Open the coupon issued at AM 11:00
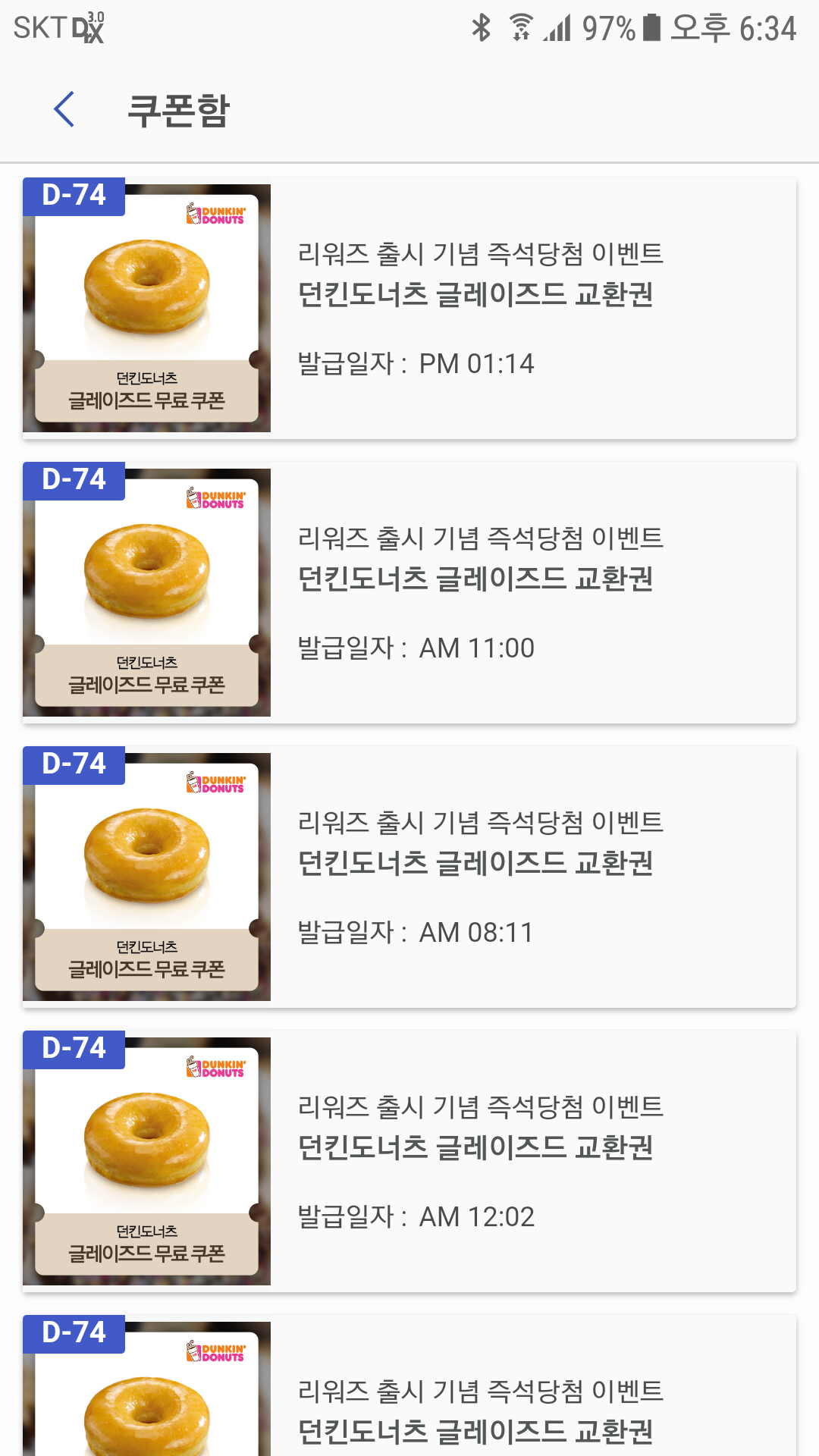 point(409,593)
